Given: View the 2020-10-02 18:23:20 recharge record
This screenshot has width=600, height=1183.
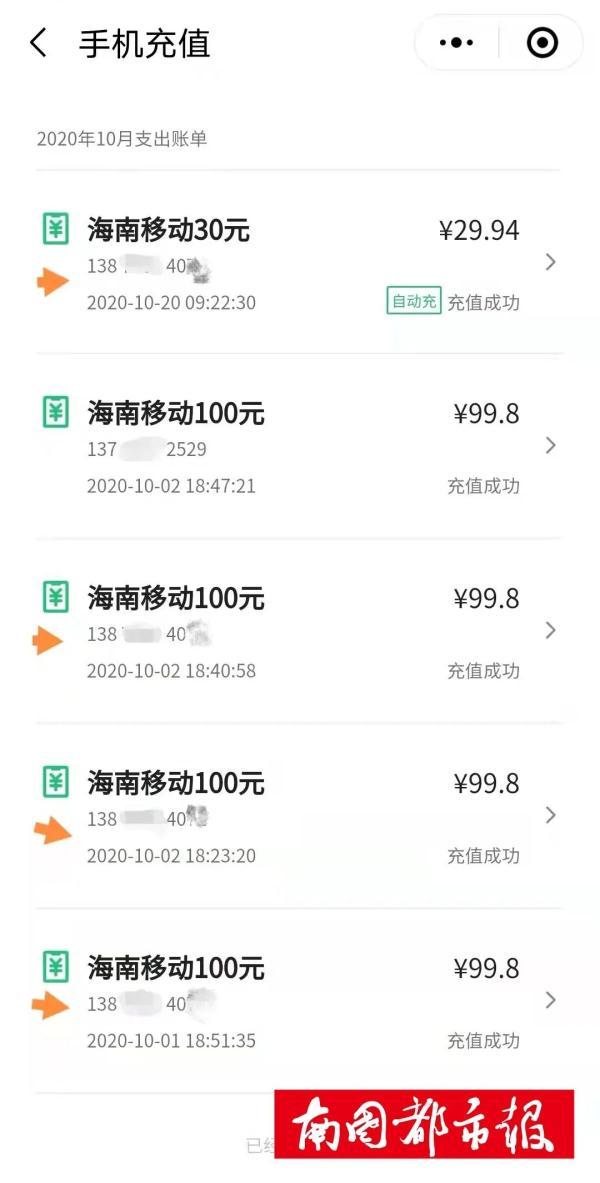Looking at the screenshot, I should [298, 816].
